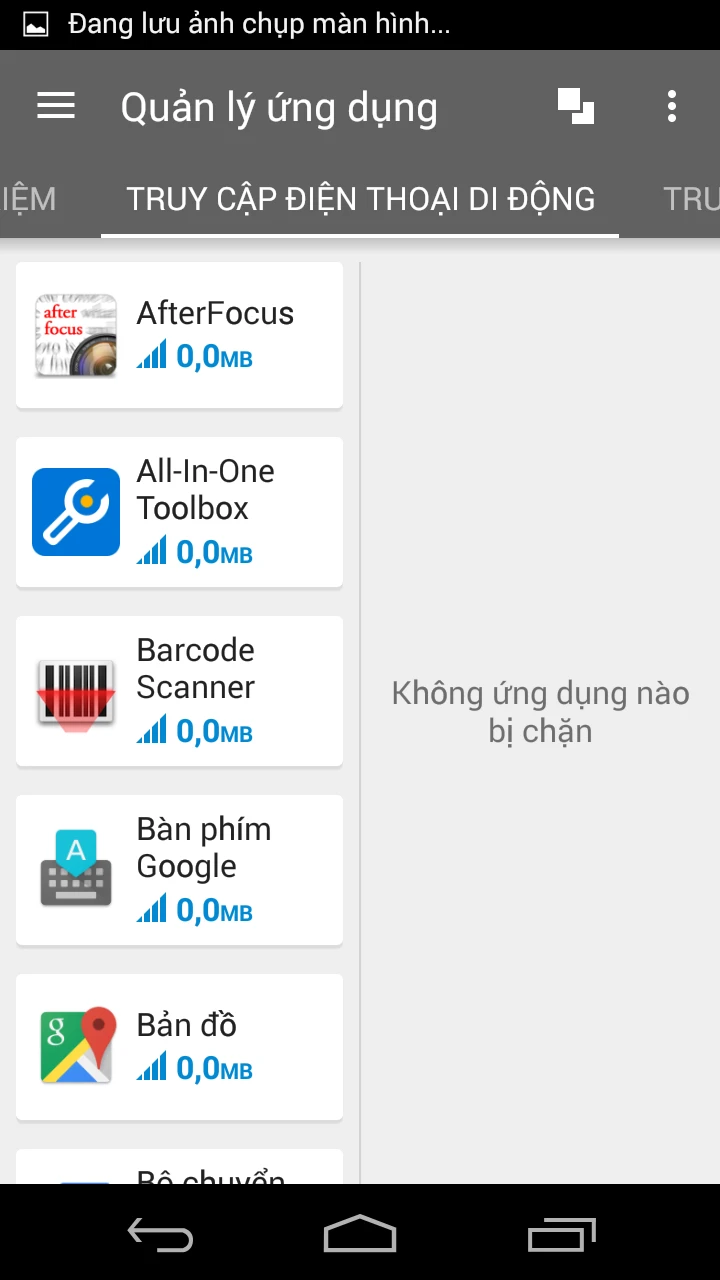This screenshot has height=1280, width=720.
Task: Click the Bản đồ maps icon
Action: (x=75, y=1047)
